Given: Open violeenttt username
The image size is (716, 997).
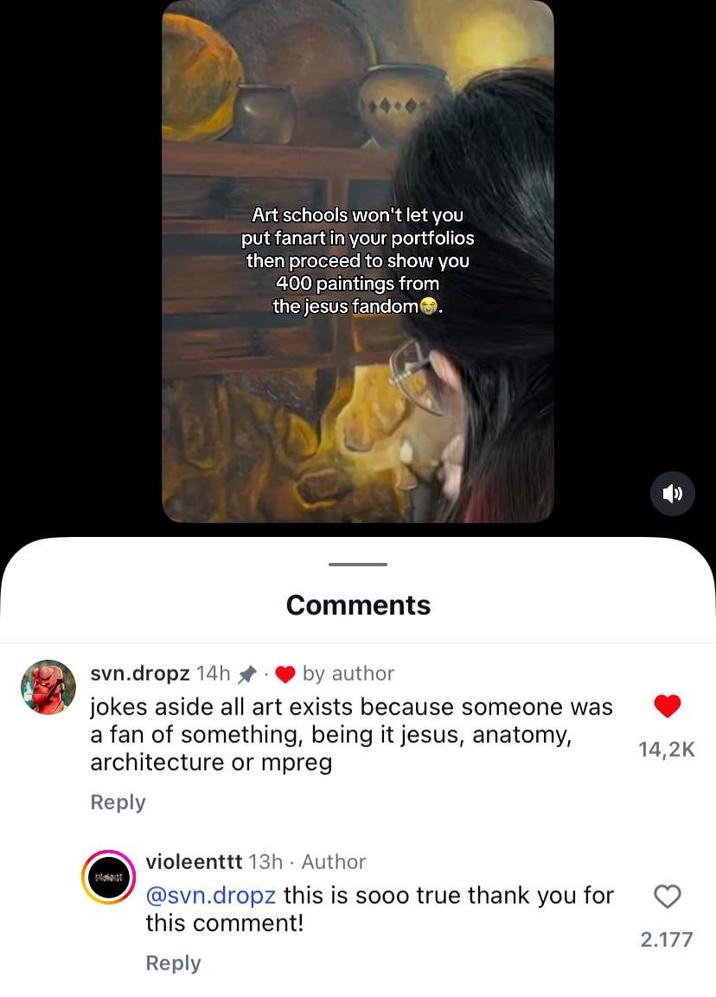Looking at the screenshot, I should 194,861.
